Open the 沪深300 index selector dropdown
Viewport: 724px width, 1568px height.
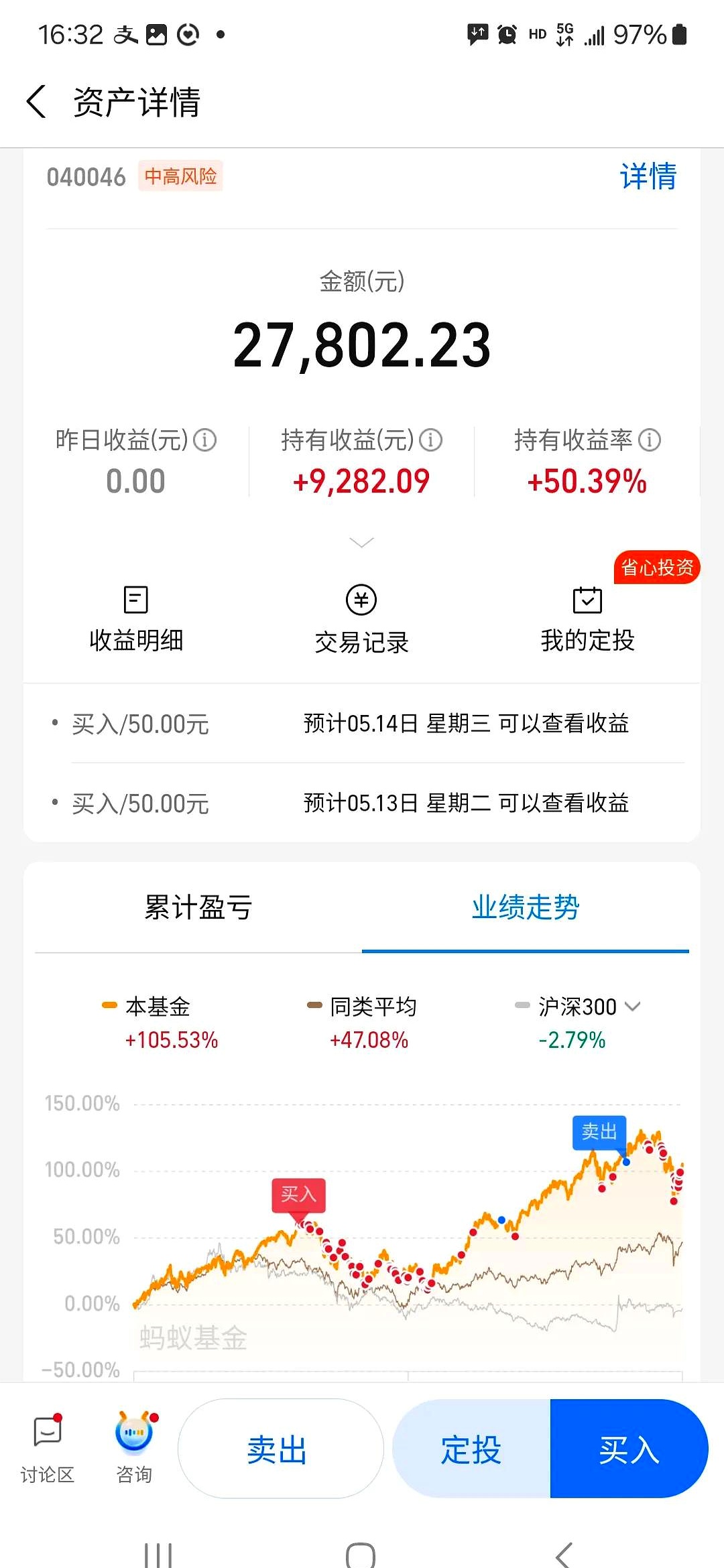[x=633, y=1006]
